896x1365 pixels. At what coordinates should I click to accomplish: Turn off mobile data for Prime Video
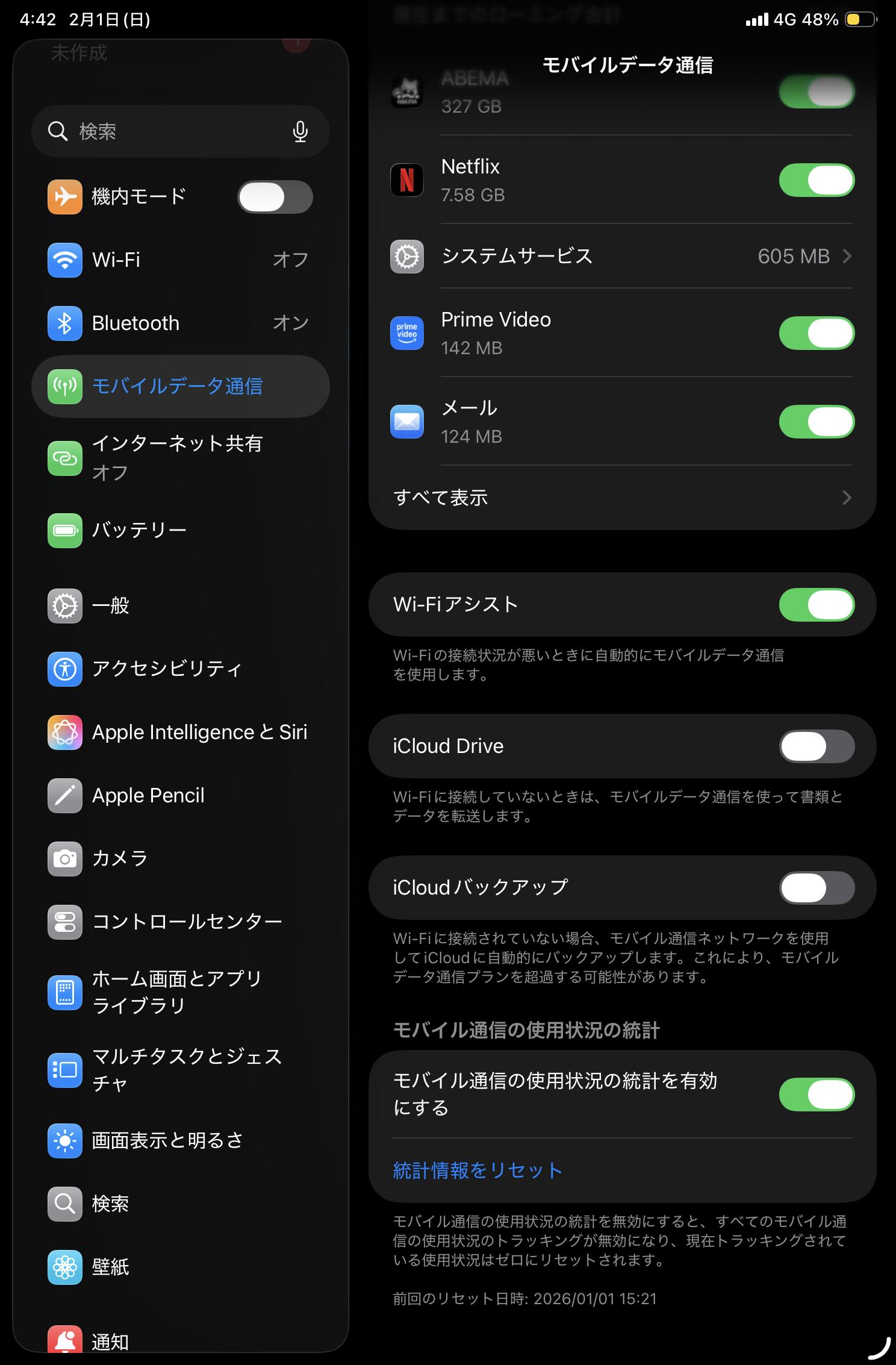[x=817, y=333]
